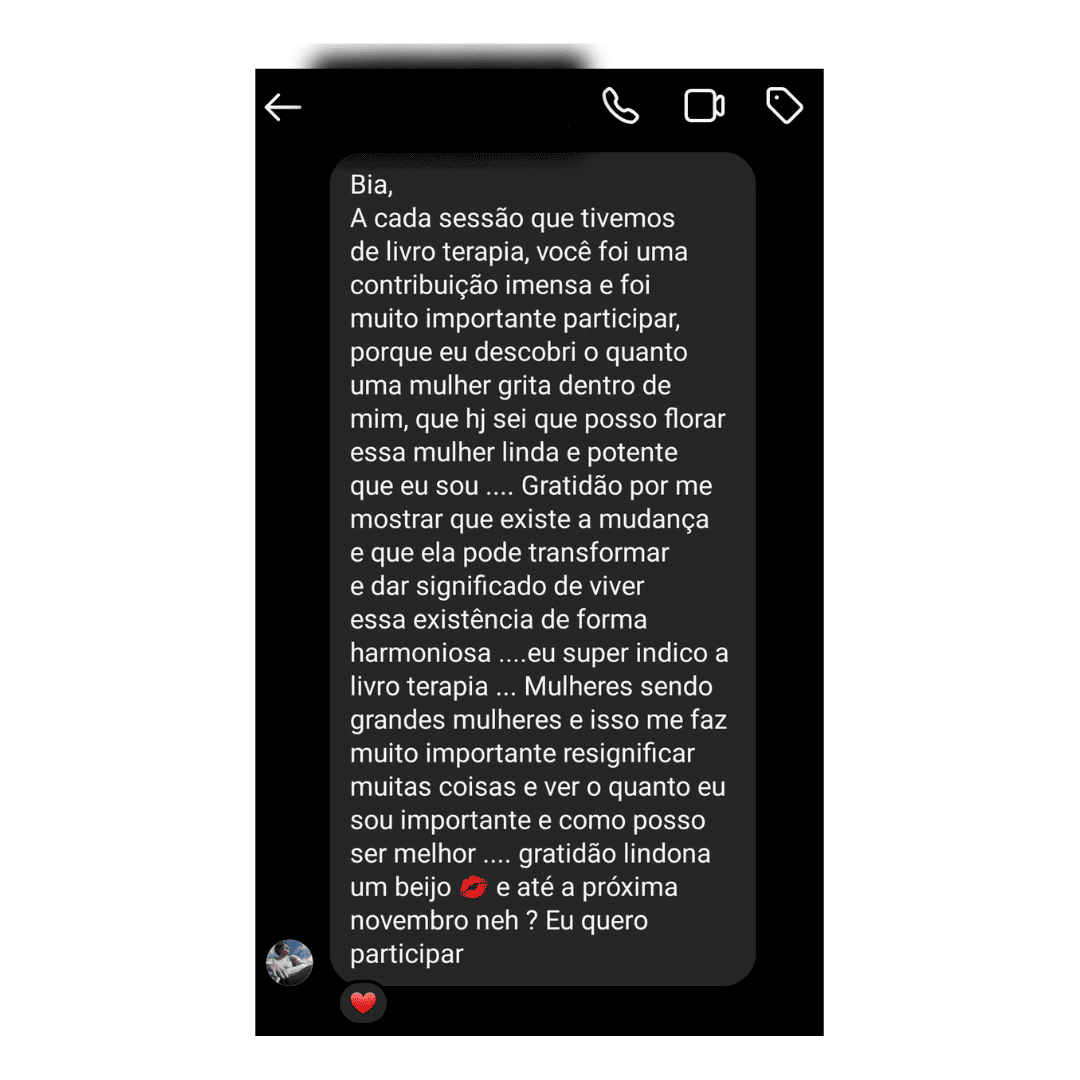Start a video call
Screen dimensions: 1080x1080
click(x=704, y=106)
